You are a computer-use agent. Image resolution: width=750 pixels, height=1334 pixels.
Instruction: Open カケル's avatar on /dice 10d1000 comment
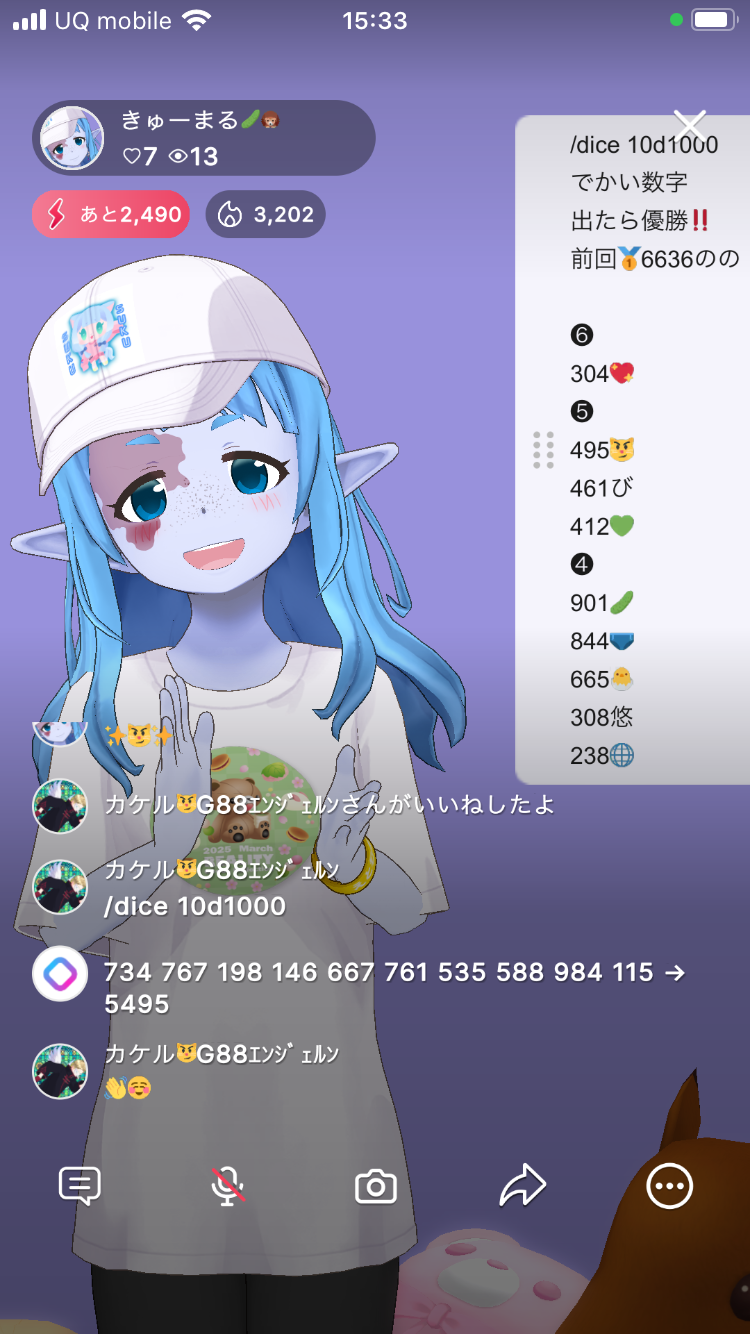(x=60, y=887)
